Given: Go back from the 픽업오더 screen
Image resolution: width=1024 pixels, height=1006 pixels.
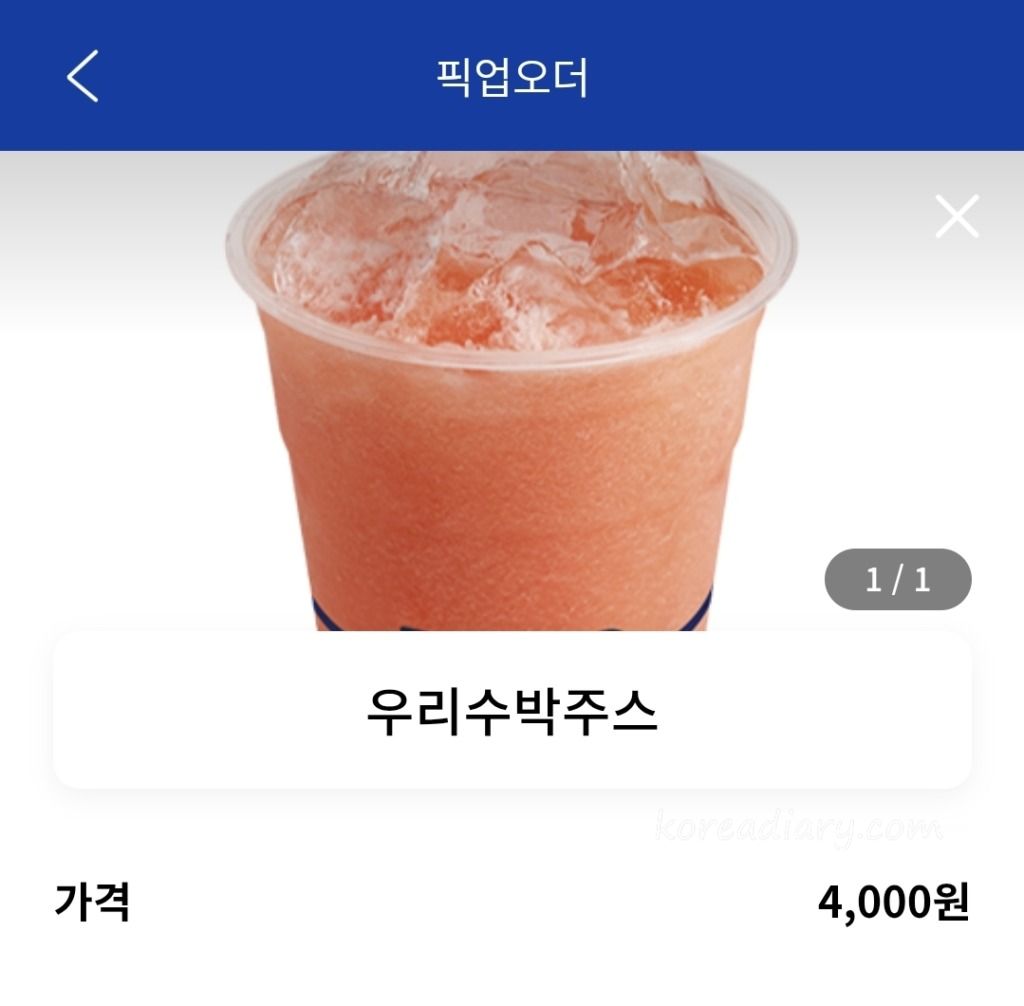Looking at the screenshot, I should 83,76.
